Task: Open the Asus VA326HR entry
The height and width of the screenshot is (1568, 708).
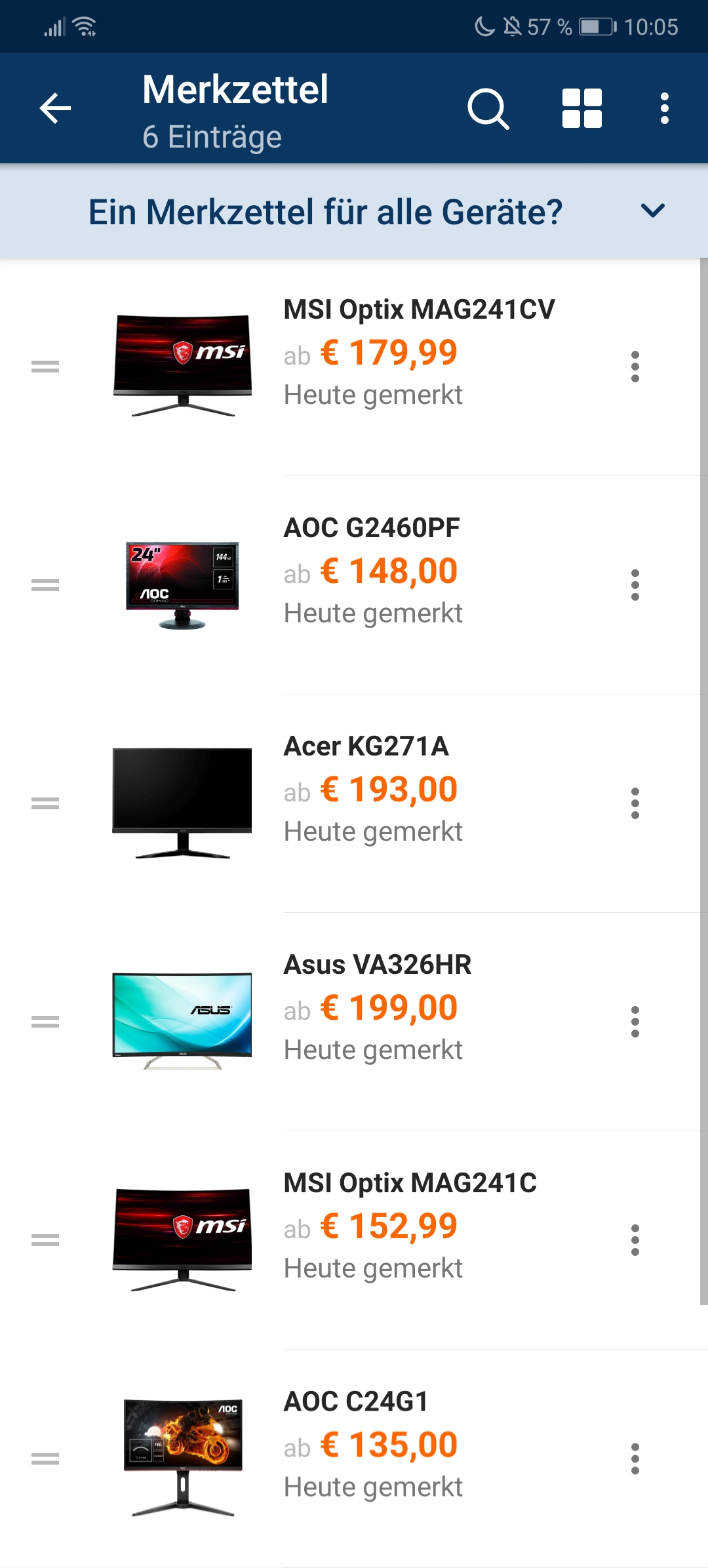Action: point(377,965)
